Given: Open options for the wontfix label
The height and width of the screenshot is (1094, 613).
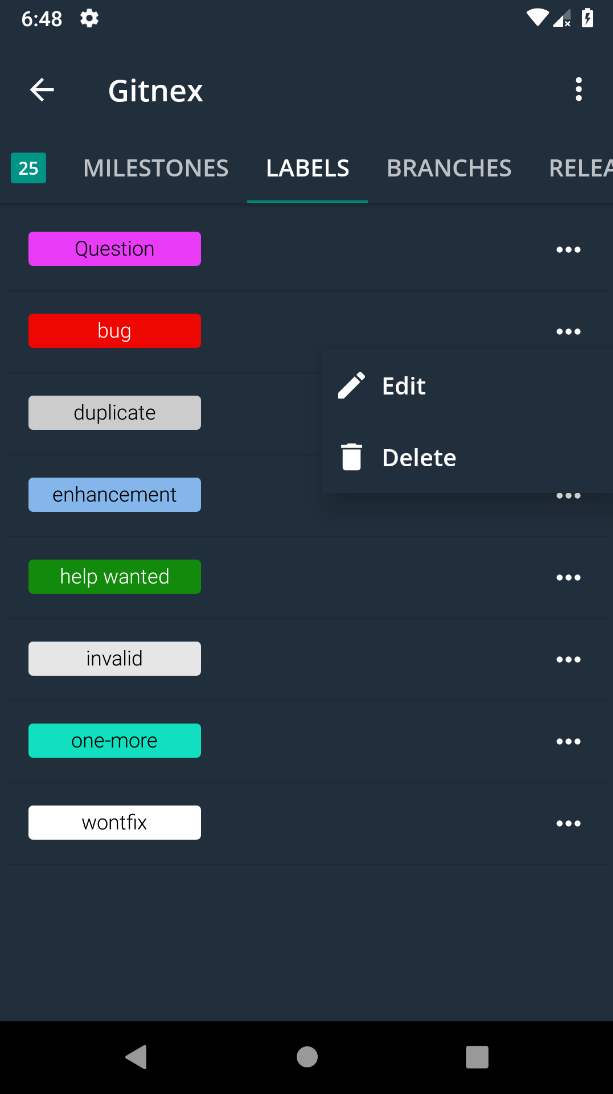Looking at the screenshot, I should 568,823.
